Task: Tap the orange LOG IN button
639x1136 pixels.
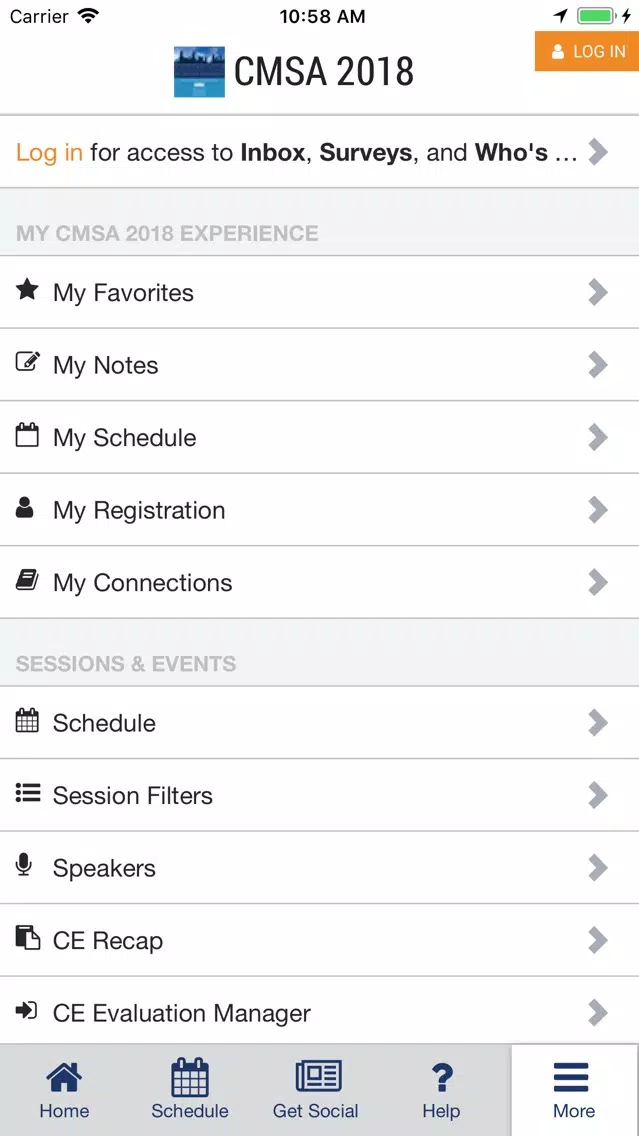Action: [x=587, y=51]
